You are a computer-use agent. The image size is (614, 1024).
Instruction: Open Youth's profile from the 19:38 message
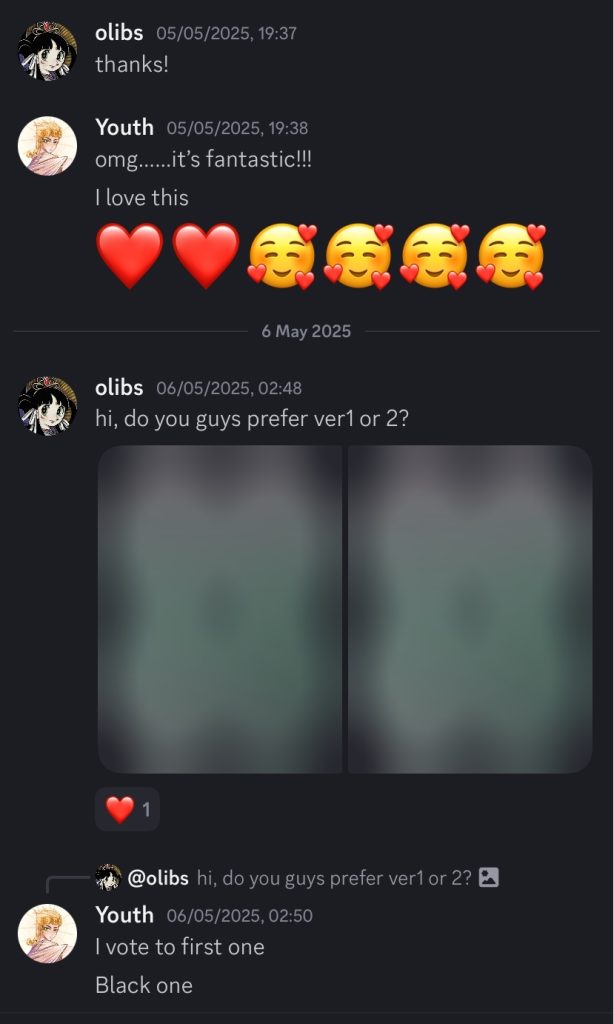(x=124, y=127)
